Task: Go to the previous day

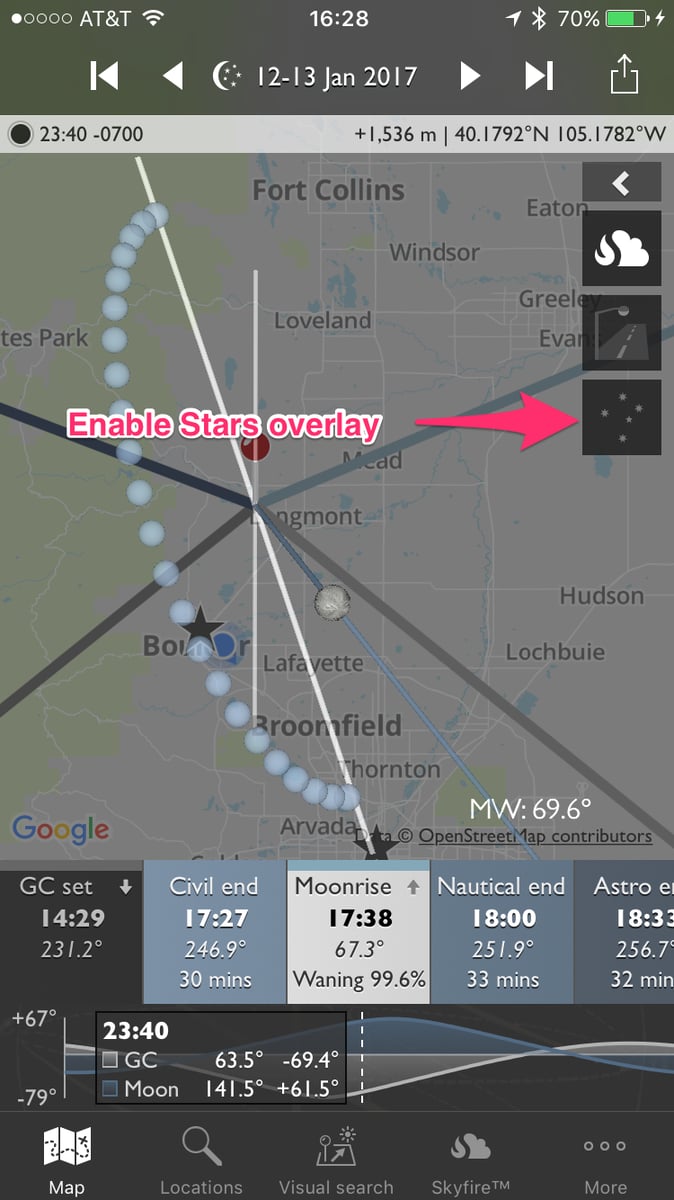Action: [x=173, y=76]
